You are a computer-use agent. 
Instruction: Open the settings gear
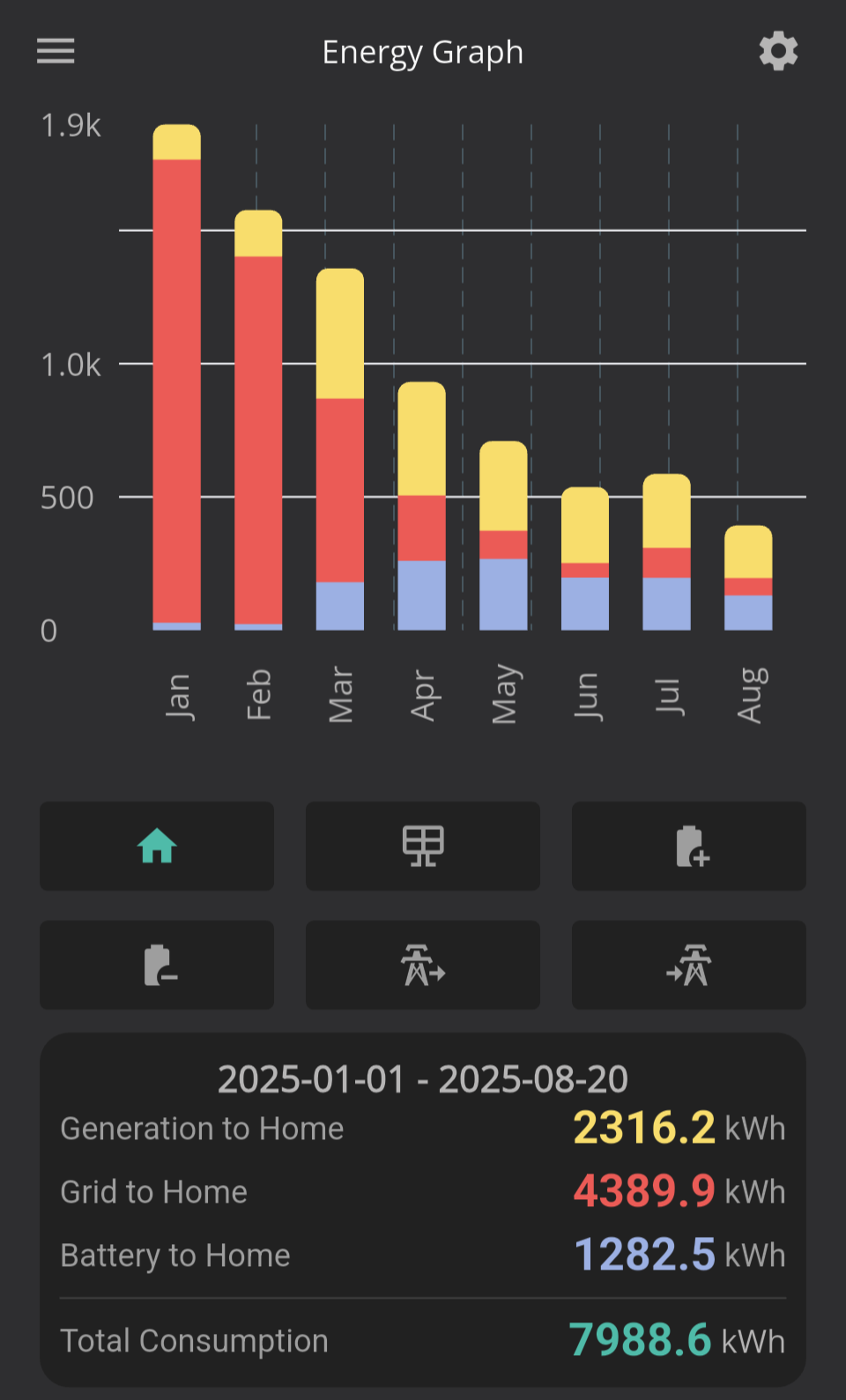778,51
